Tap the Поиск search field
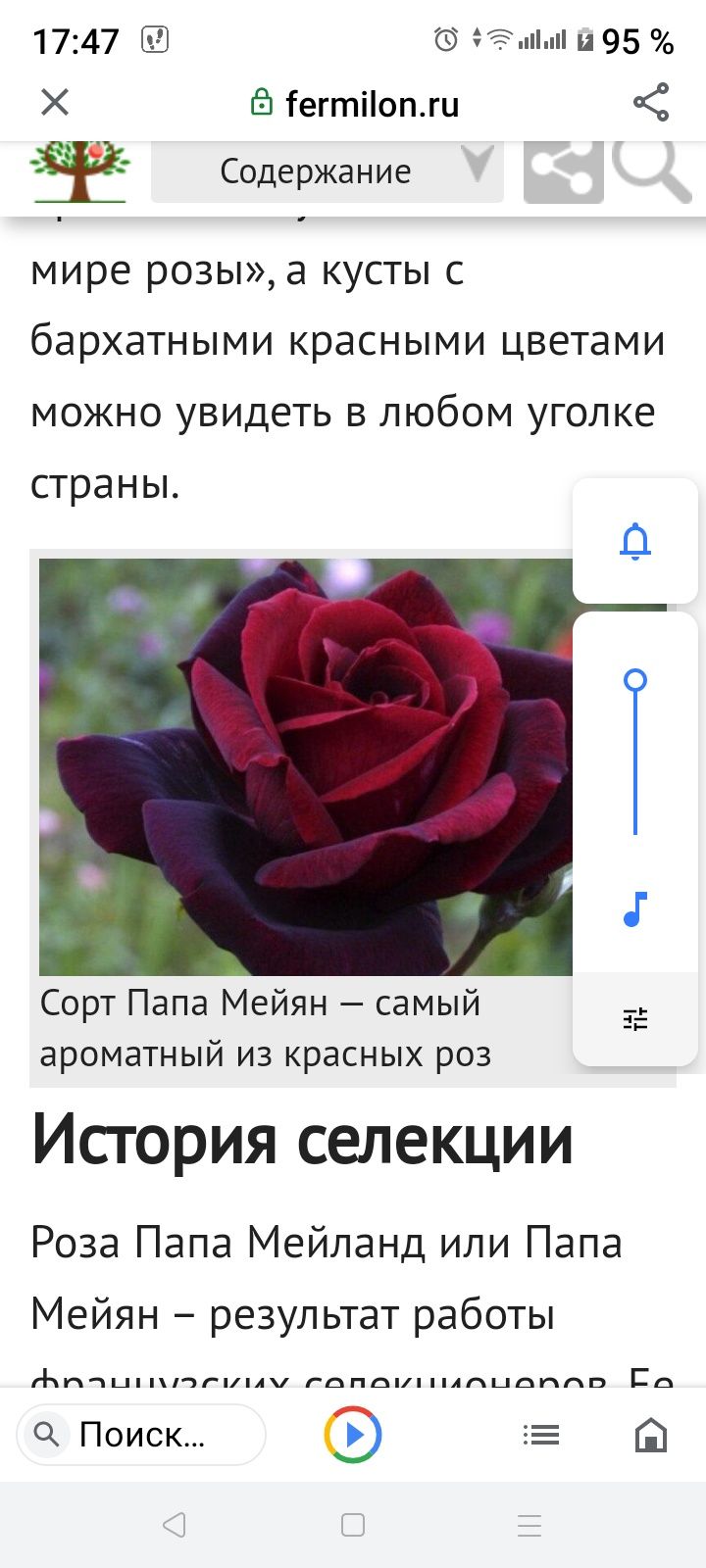 pos(141,1435)
